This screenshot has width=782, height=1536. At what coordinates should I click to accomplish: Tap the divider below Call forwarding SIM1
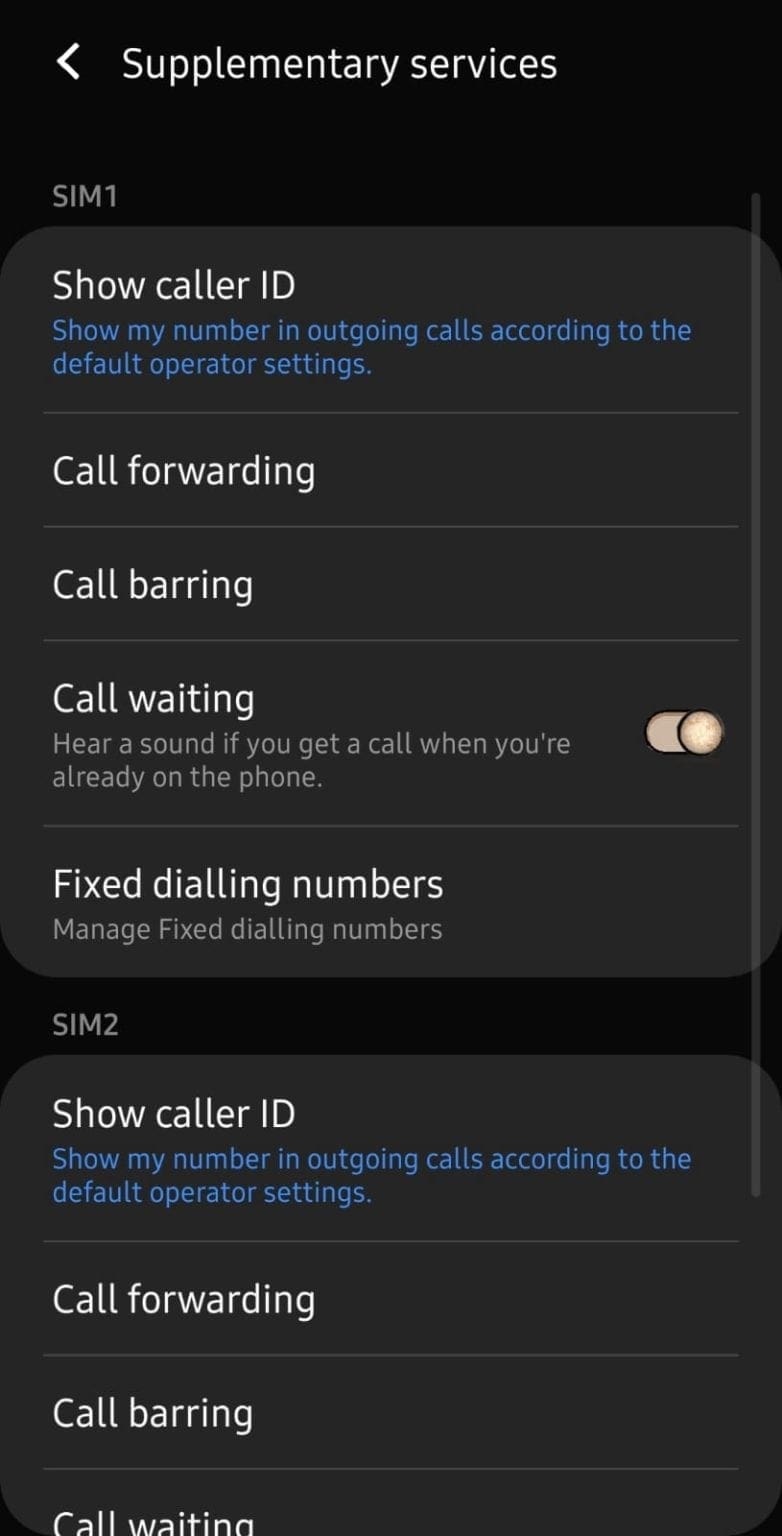390,527
